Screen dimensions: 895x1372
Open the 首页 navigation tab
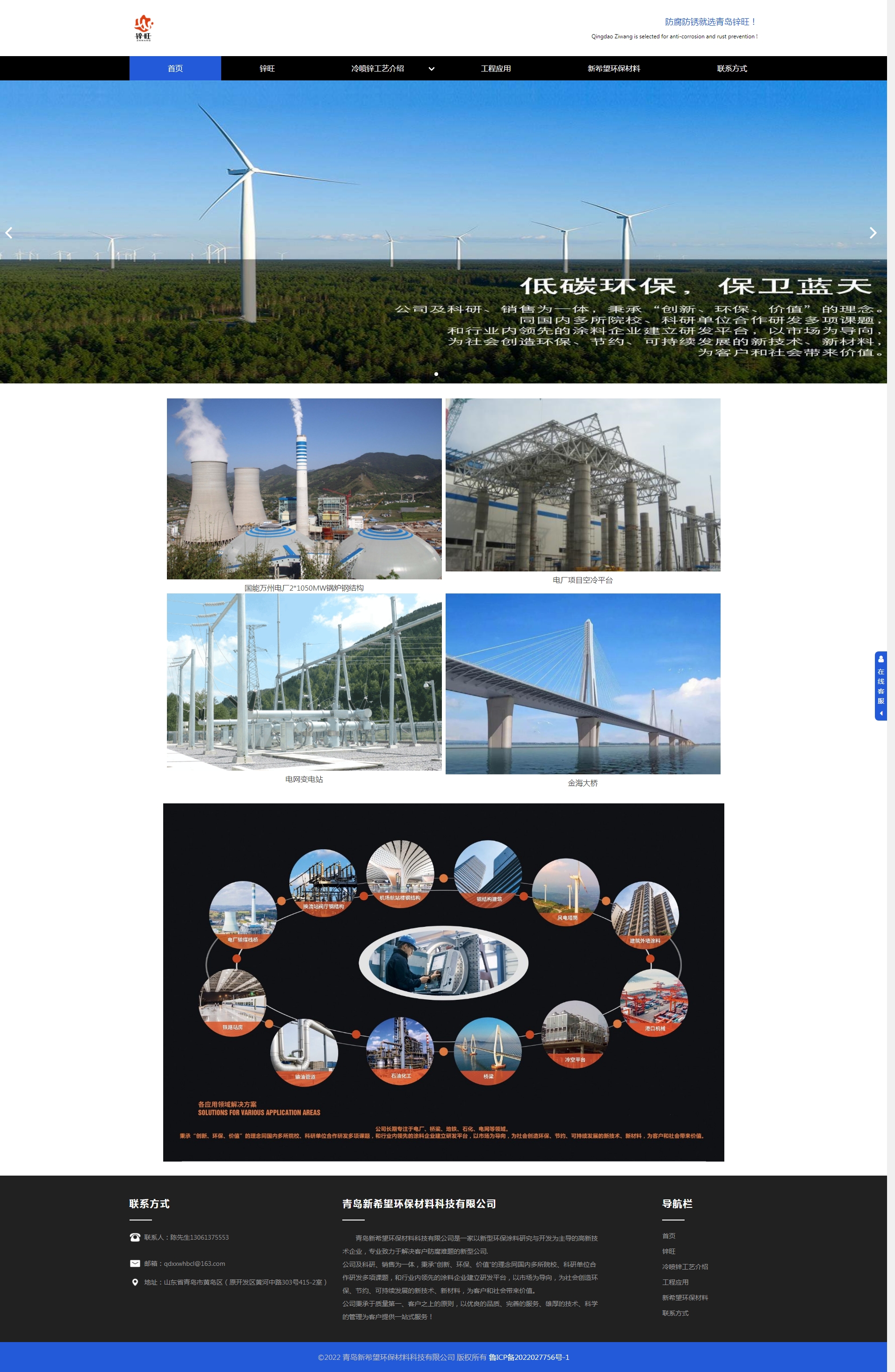coord(175,69)
